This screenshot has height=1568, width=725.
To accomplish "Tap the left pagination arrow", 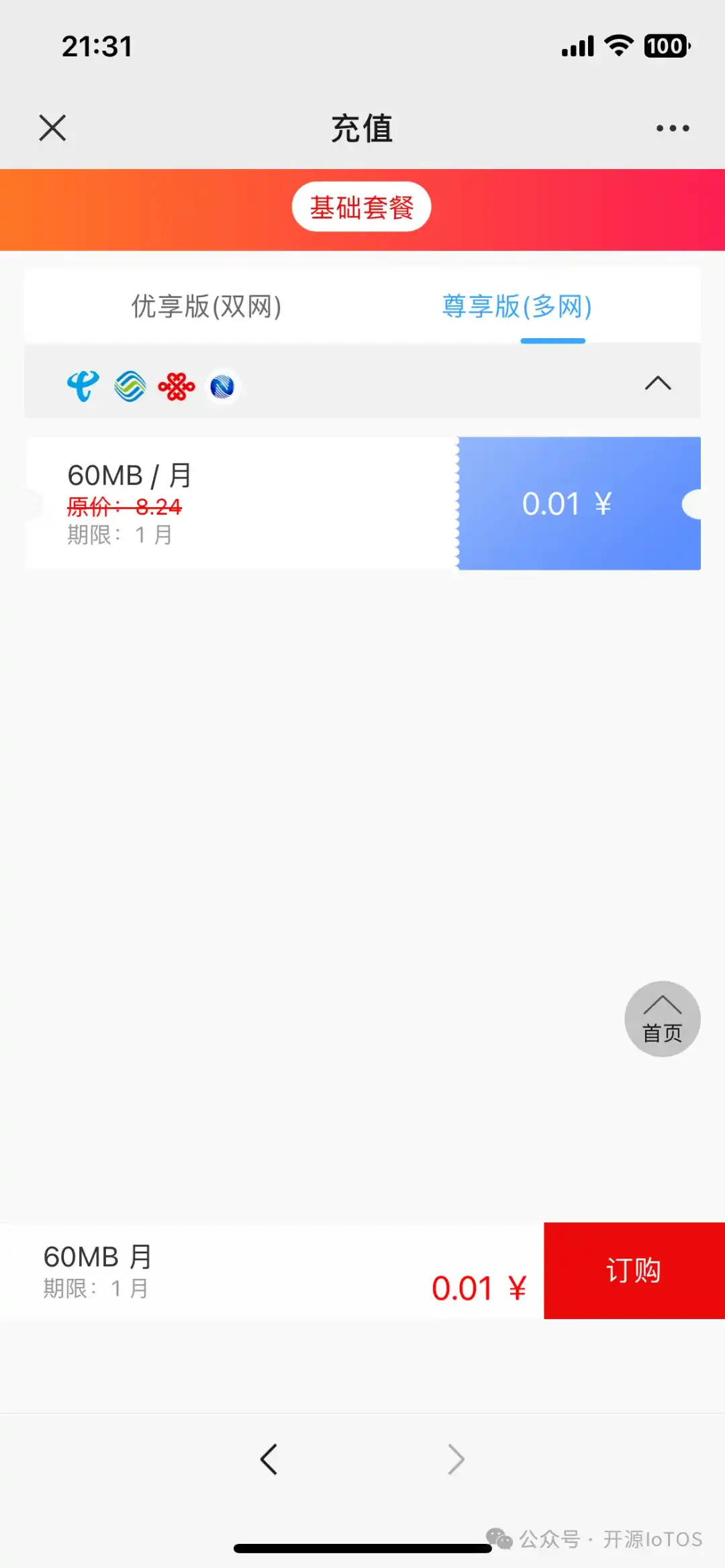I will (x=269, y=1458).
